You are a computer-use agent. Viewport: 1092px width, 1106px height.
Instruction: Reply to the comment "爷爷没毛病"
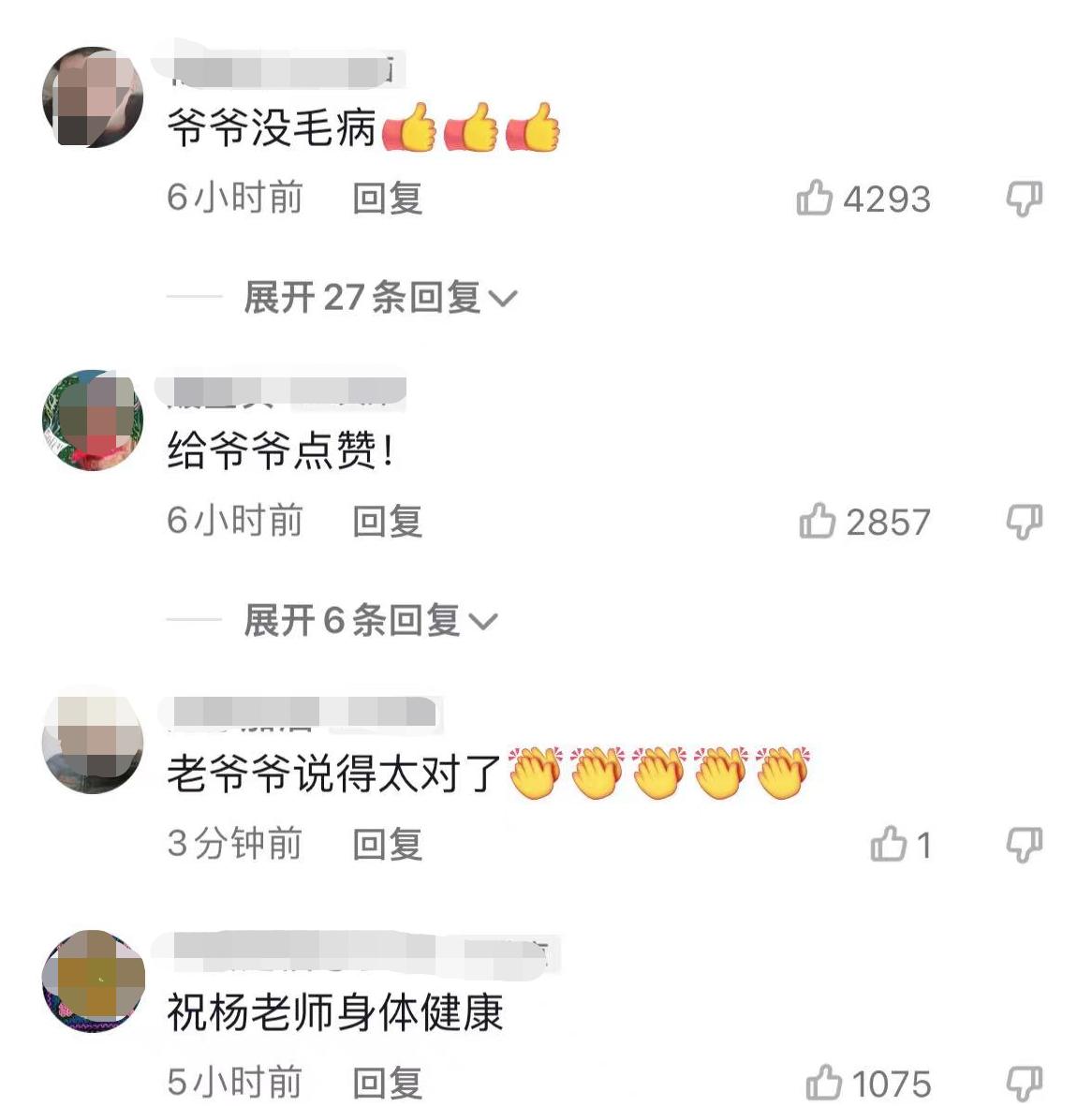(x=387, y=198)
